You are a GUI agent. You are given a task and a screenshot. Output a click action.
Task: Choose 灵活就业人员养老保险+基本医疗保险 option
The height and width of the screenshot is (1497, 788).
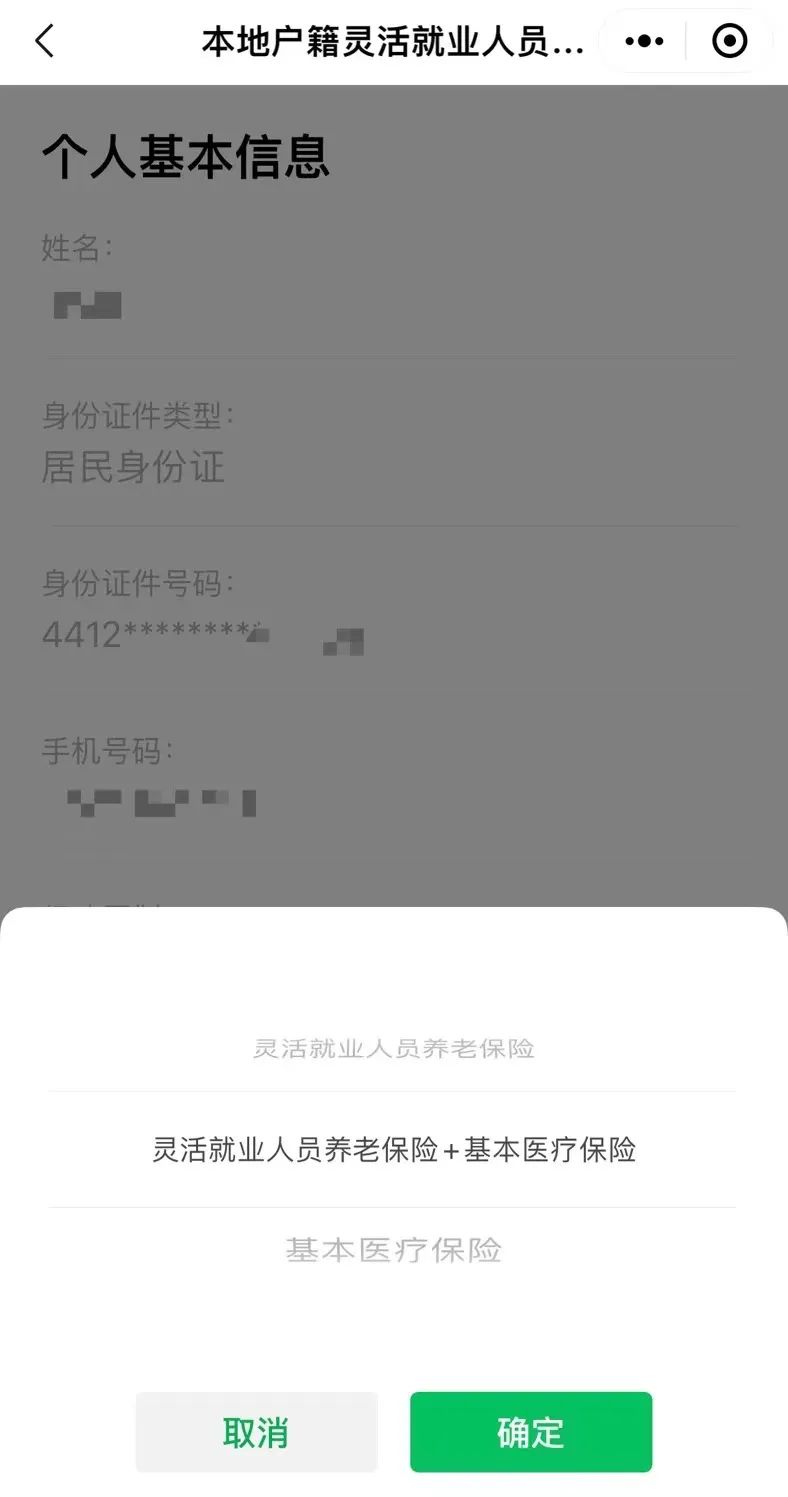click(x=393, y=1150)
